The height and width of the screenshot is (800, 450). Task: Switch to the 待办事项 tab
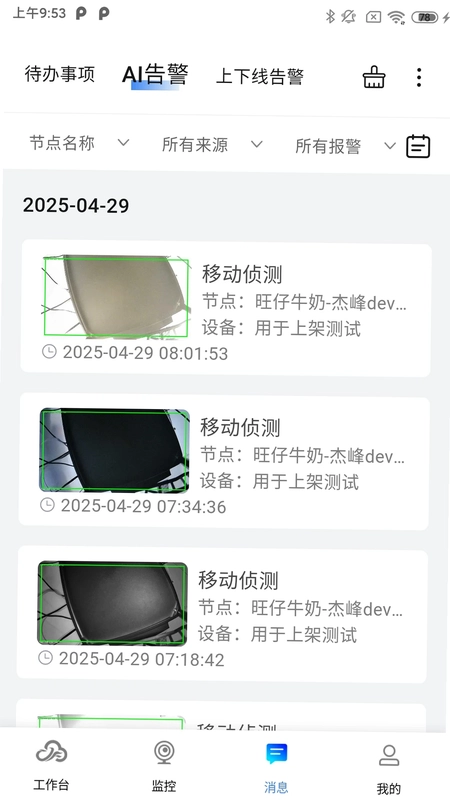tap(60, 74)
